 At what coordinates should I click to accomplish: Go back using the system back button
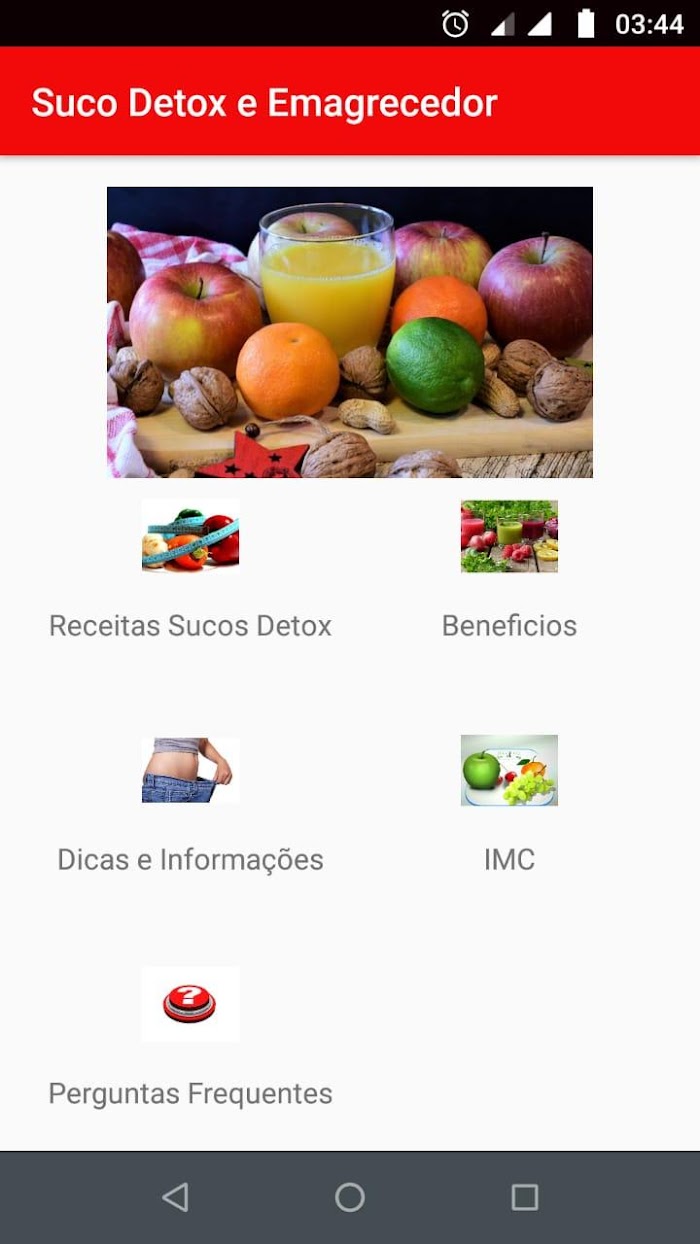(175, 1197)
